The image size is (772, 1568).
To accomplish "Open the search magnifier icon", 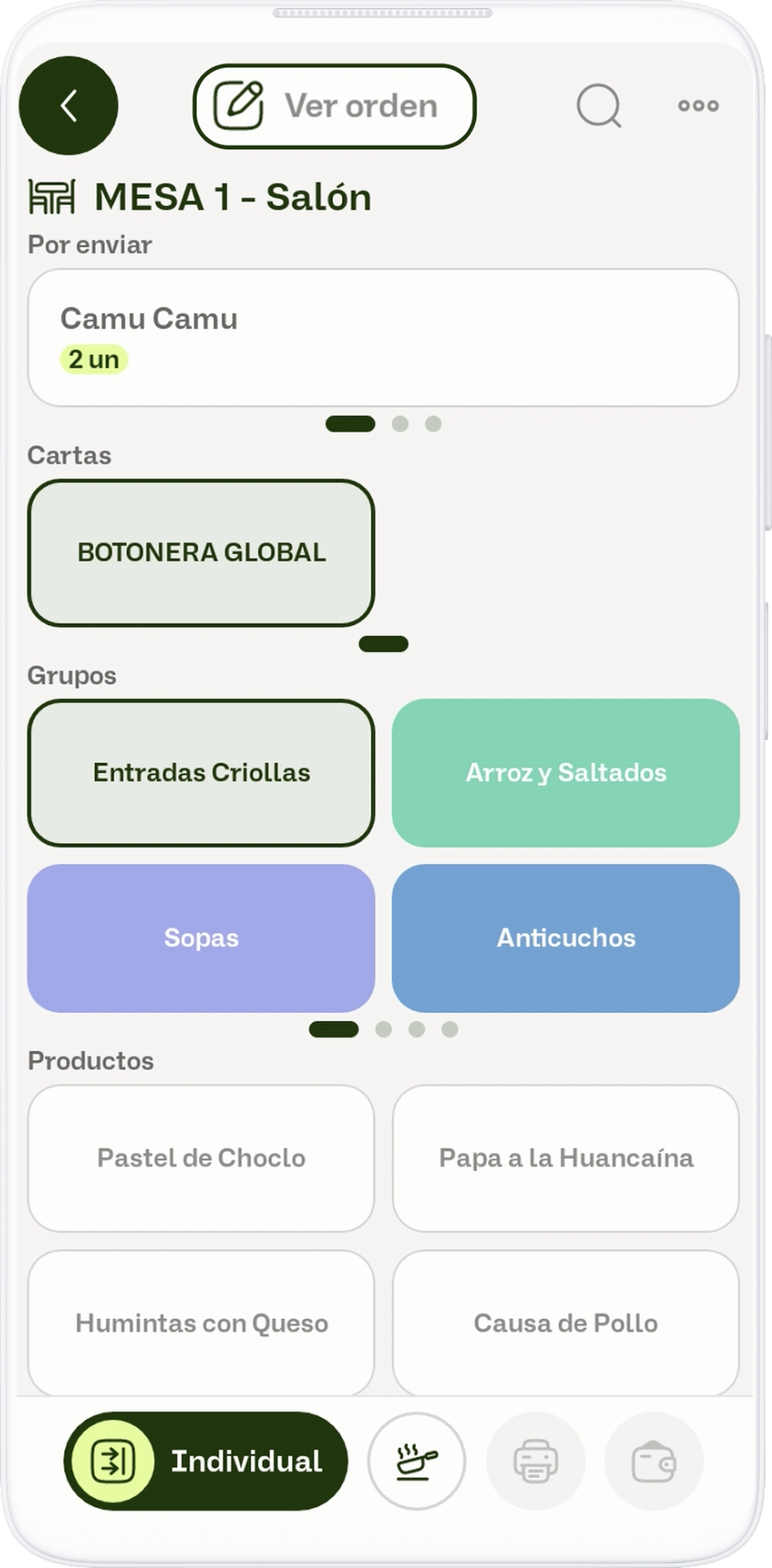I will [x=599, y=105].
